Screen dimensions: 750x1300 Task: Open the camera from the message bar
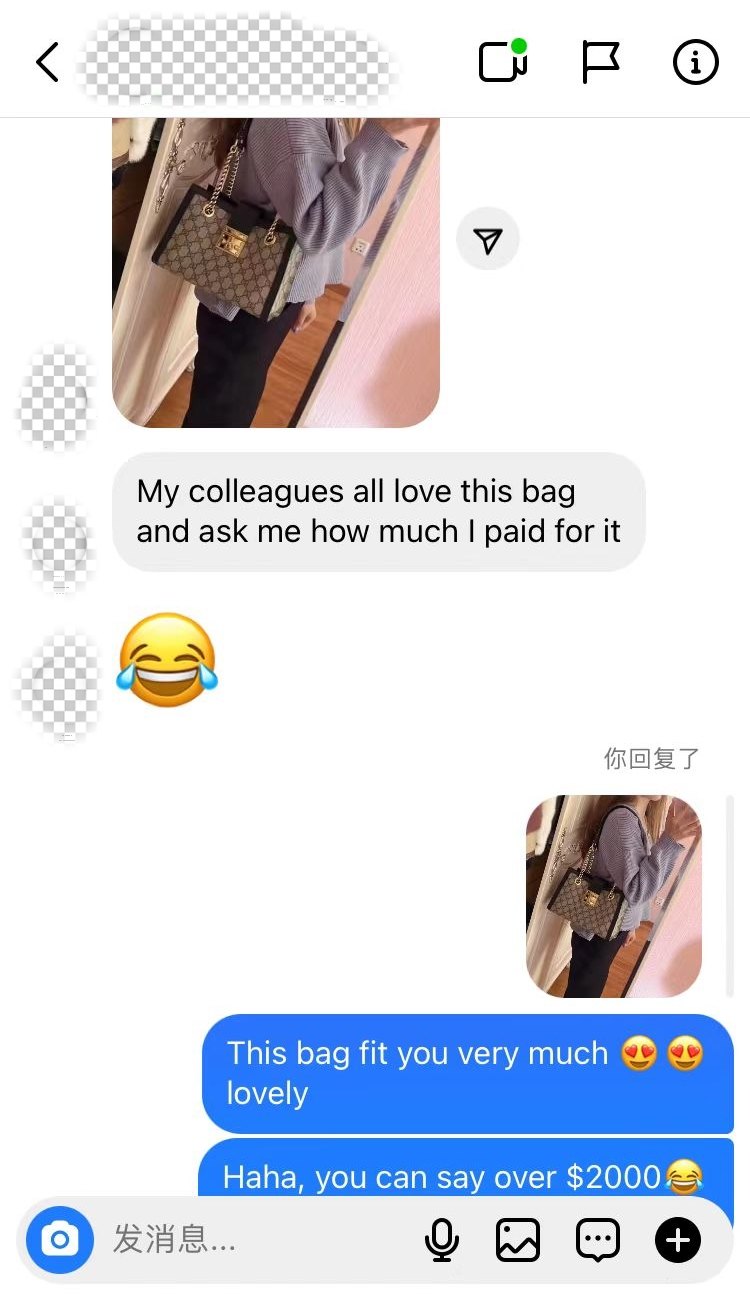tap(59, 1241)
